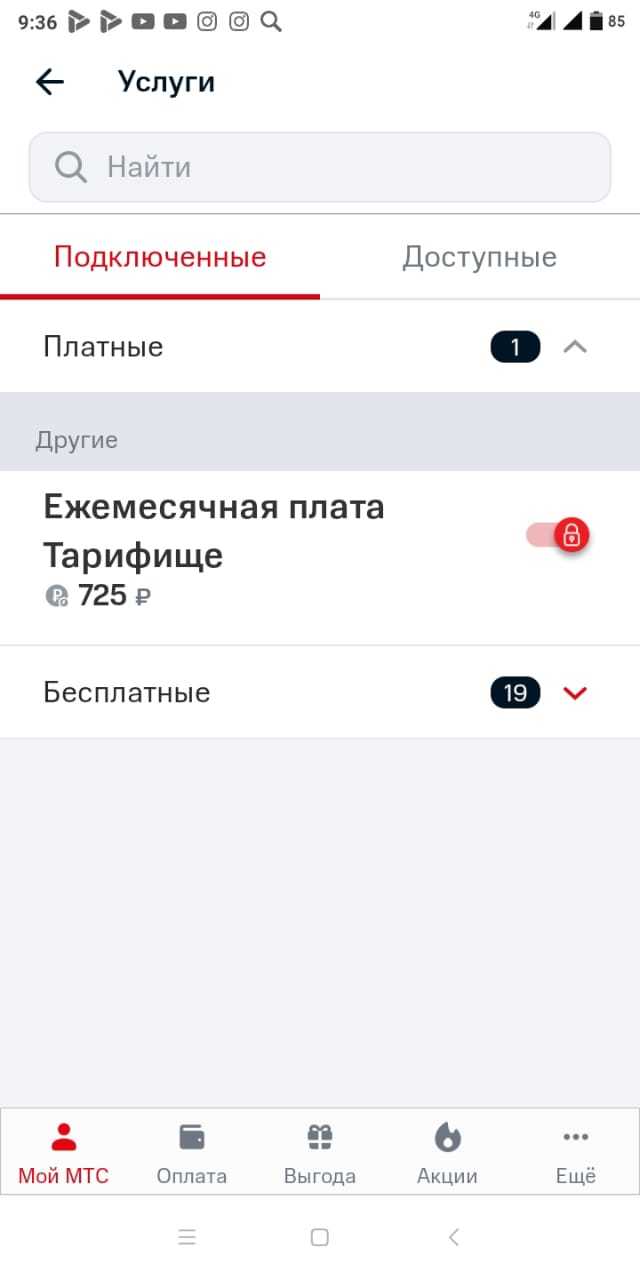640x1280 pixels.
Task: Tap the system home button
Action: [320, 1238]
